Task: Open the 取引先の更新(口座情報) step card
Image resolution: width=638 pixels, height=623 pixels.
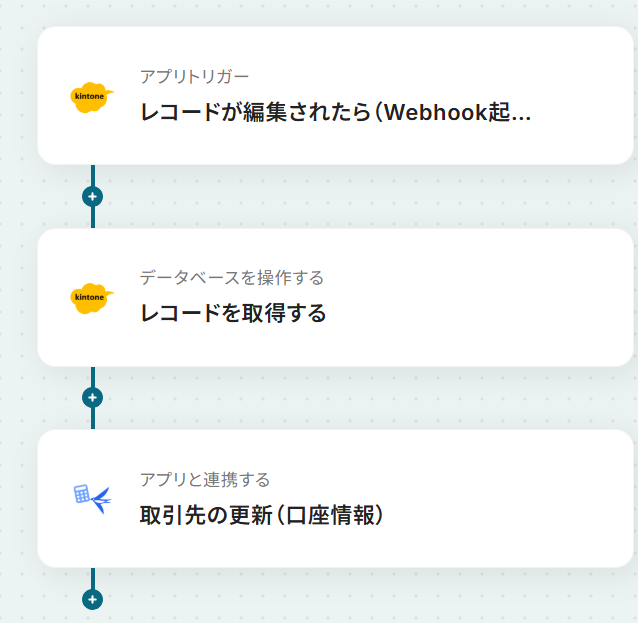Action: pyautogui.click(x=335, y=499)
